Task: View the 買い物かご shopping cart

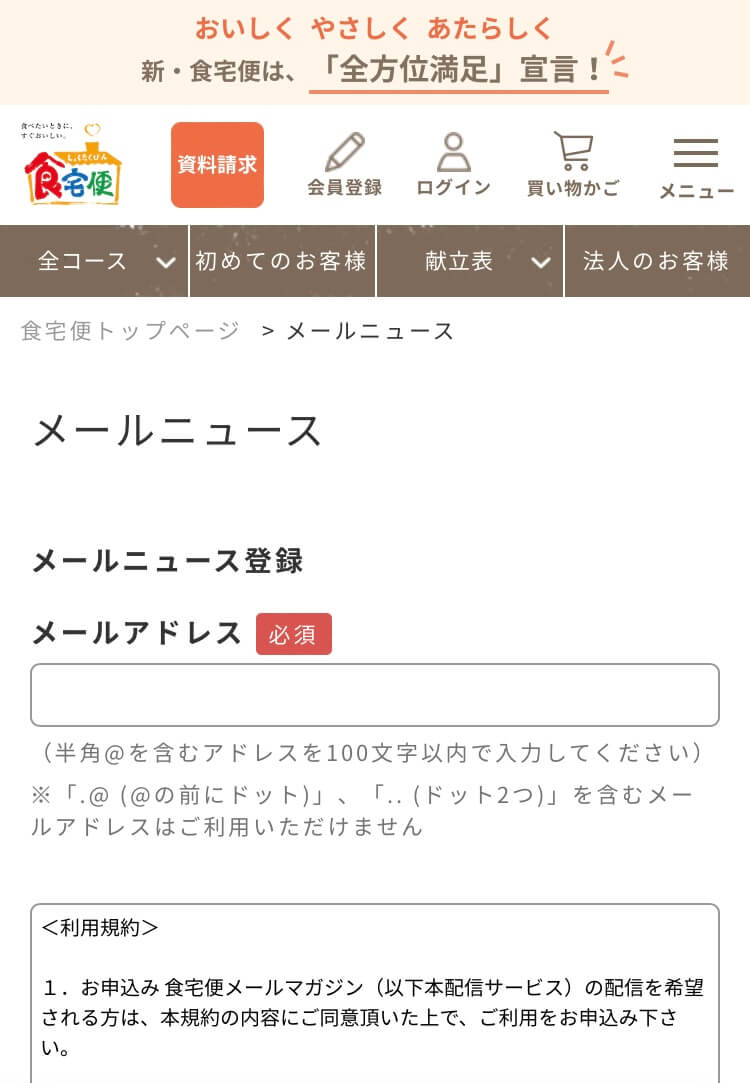Action: [x=573, y=165]
